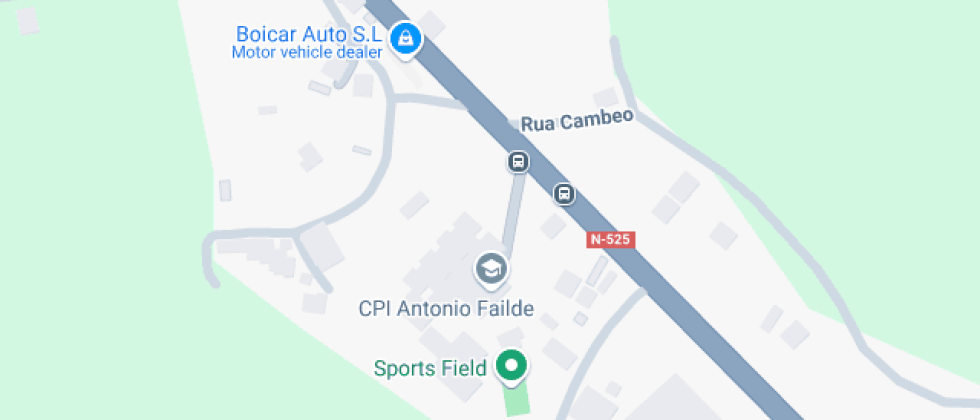The image size is (980, 420).
Task: Open the bus stop on the N-525 highway
Action: pyautogui.click(x=564, y=194)
